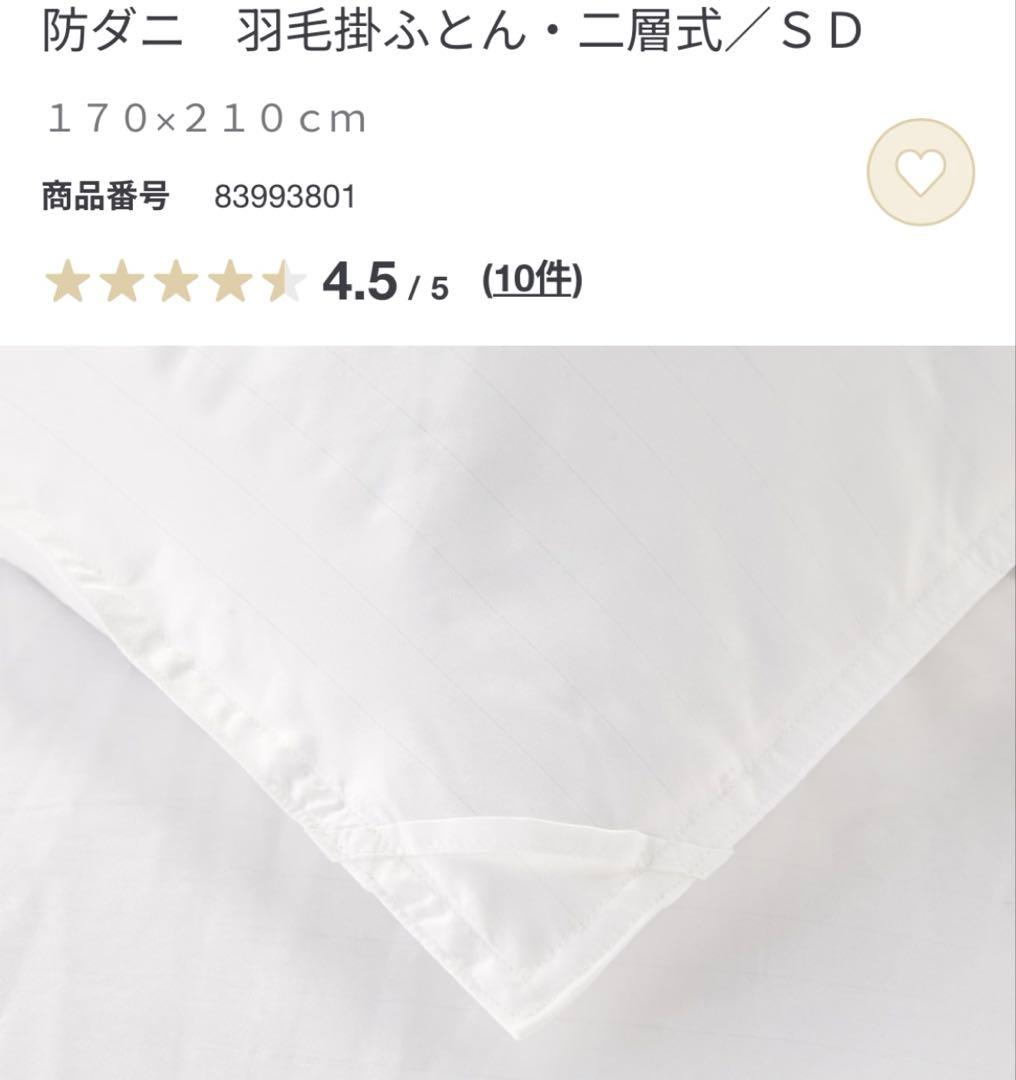The width and height of the screenshot is (1016, 1080).
Task: Select the second gold rating star
Action: point(120,278)
